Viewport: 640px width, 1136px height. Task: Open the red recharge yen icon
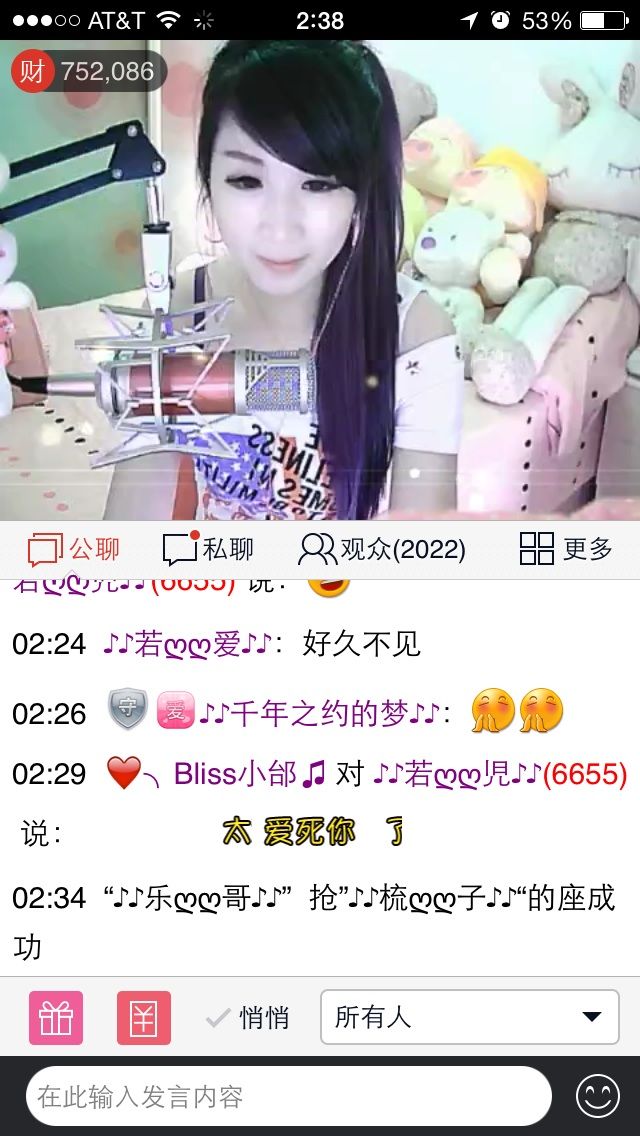(x=144, y=1018)
